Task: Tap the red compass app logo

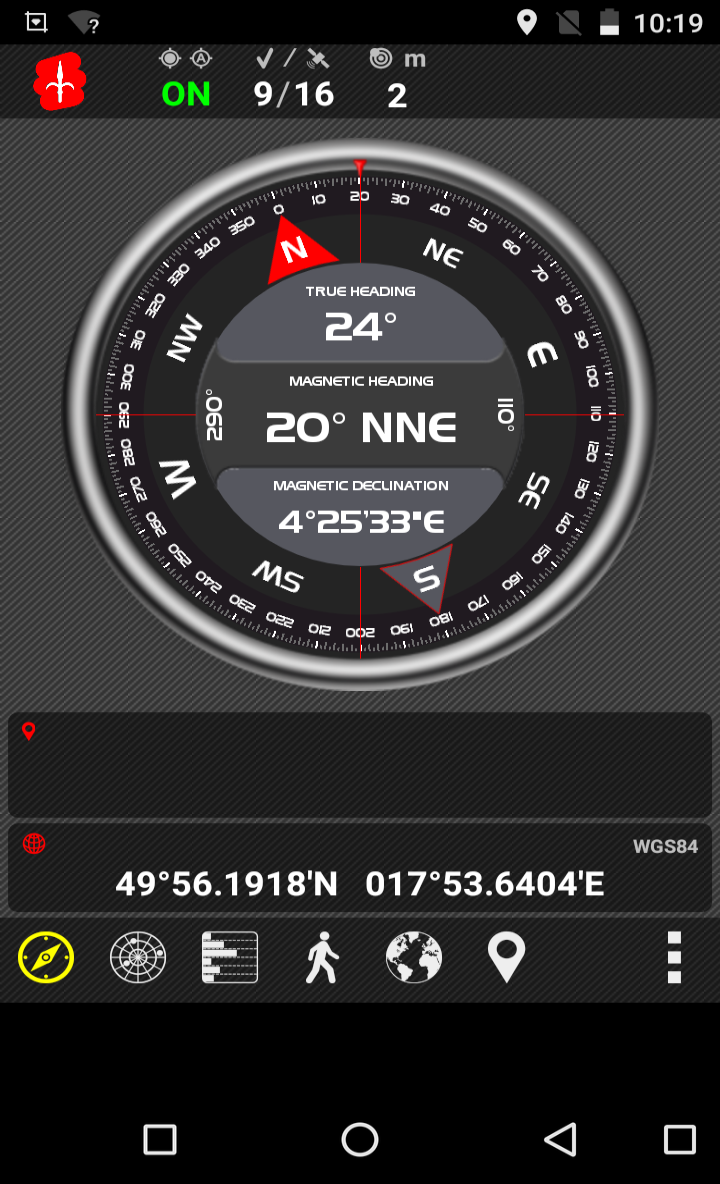Action: (60, 81)
